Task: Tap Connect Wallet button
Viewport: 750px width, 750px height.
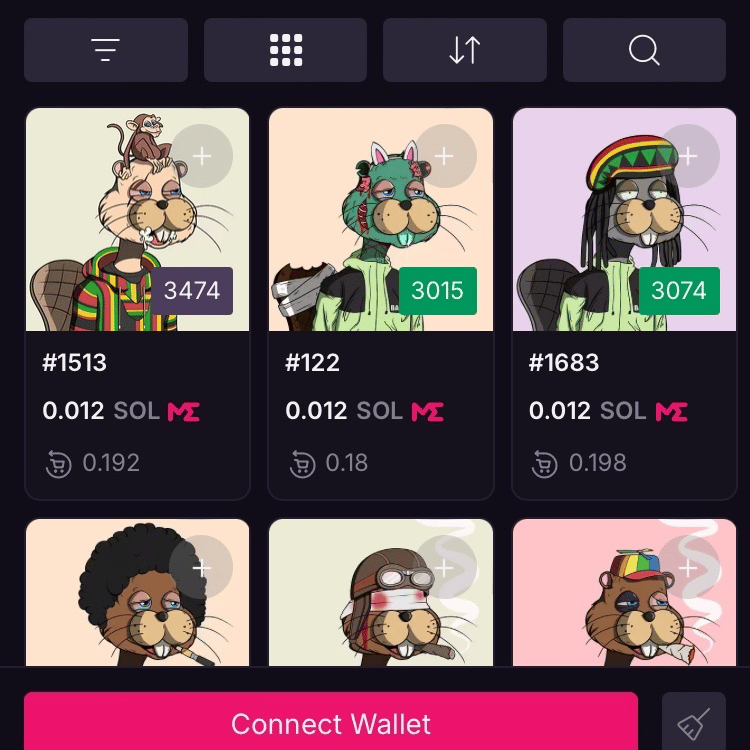Action: click(x=331, y=721)
